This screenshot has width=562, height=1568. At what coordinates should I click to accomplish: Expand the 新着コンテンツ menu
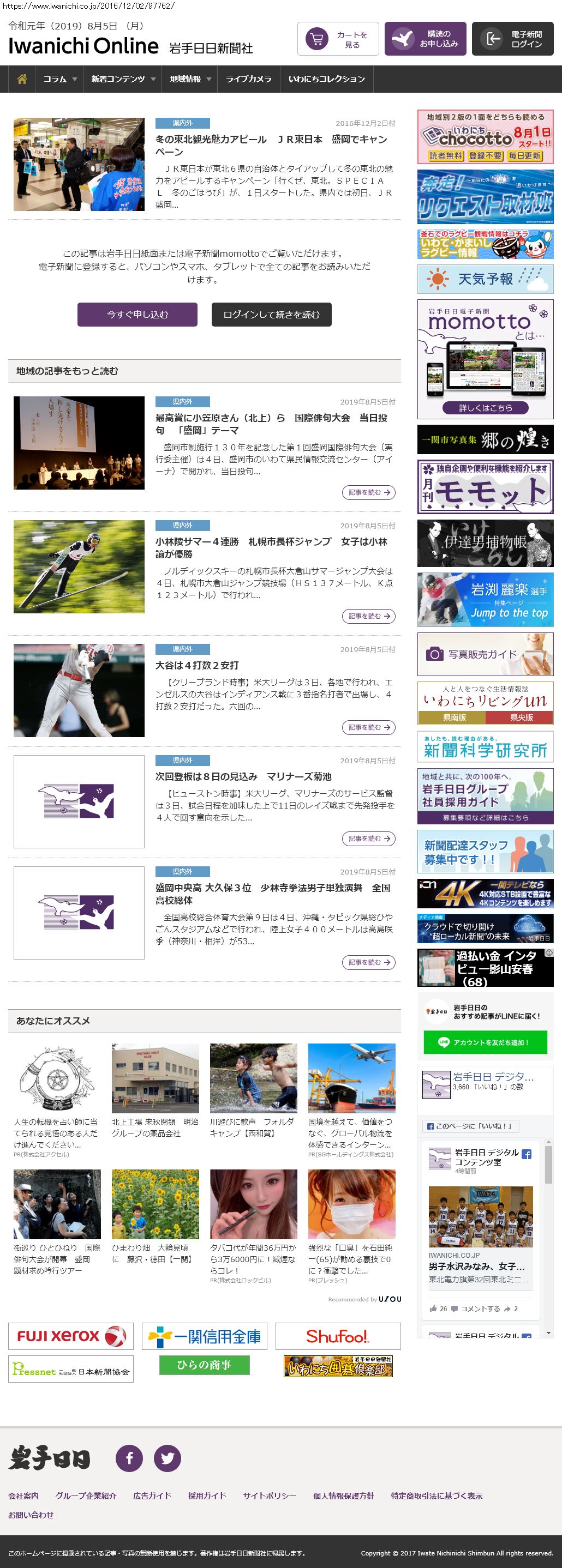click(x=123, y=79)
